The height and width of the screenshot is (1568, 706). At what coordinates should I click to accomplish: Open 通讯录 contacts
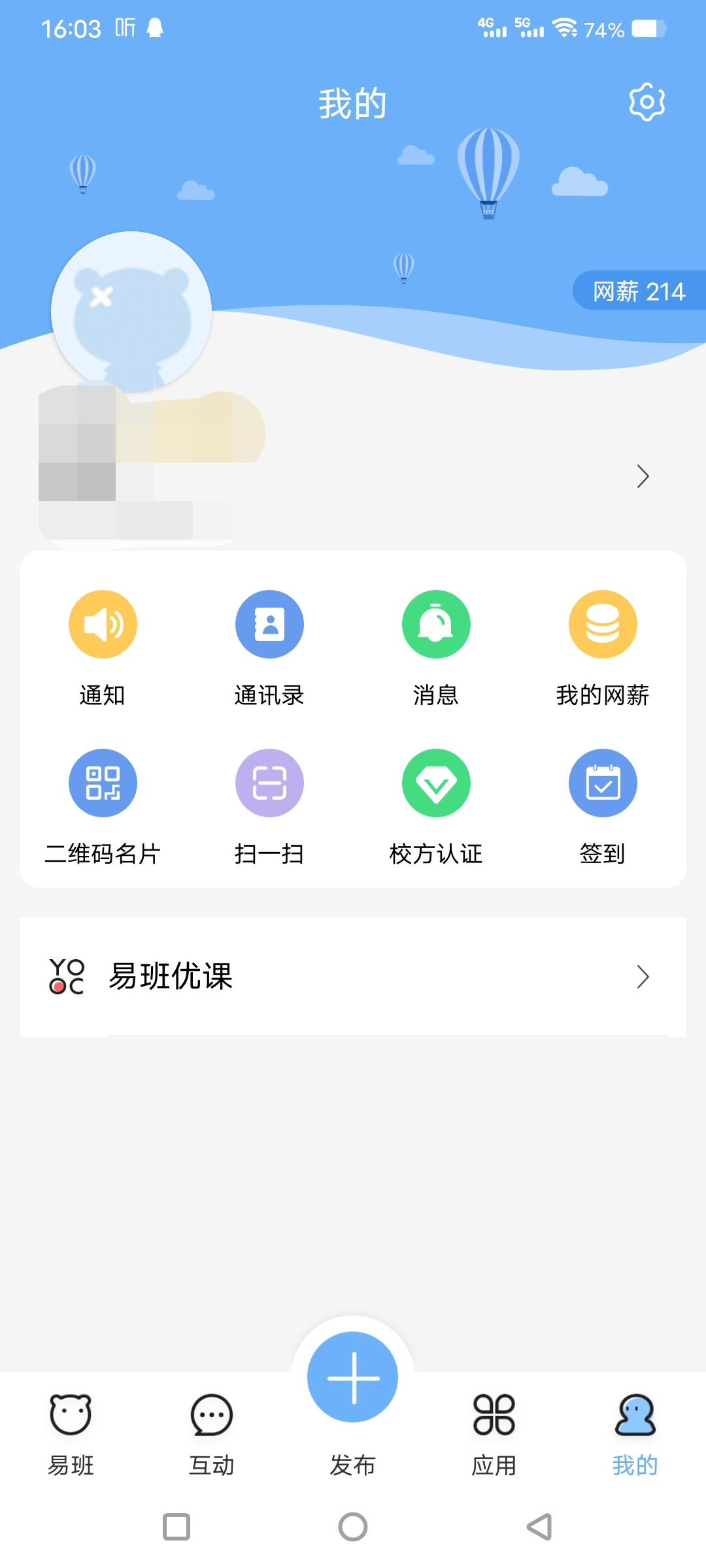(x=269, y=624)
